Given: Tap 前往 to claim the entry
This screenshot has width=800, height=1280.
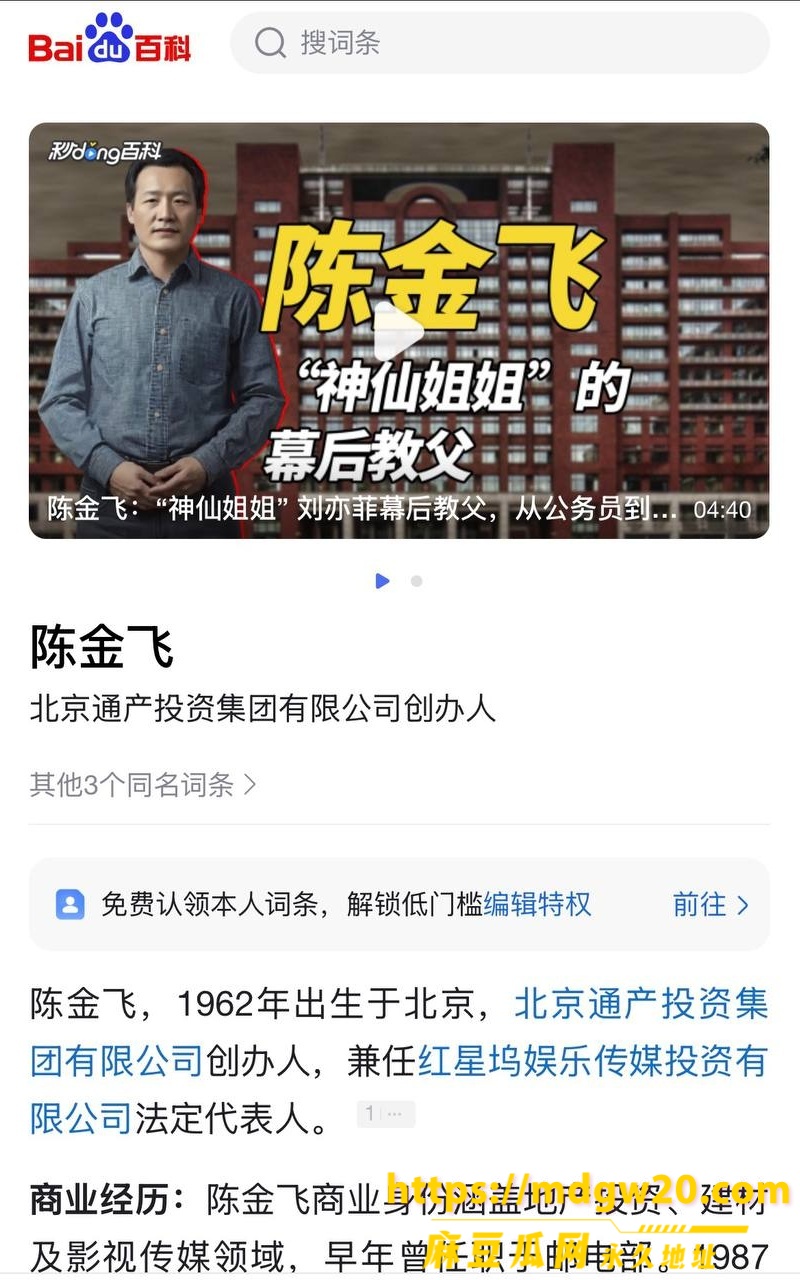Looking at the screenshot, I should 710,905.
